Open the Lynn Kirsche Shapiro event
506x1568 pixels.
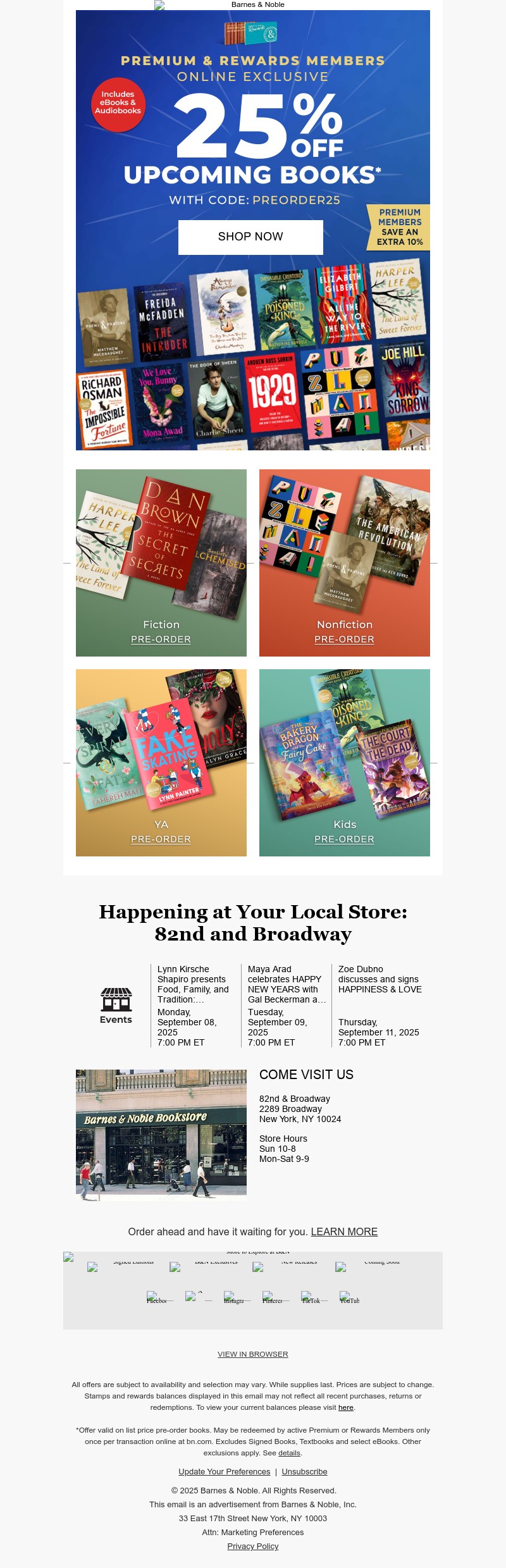[193, 984]
